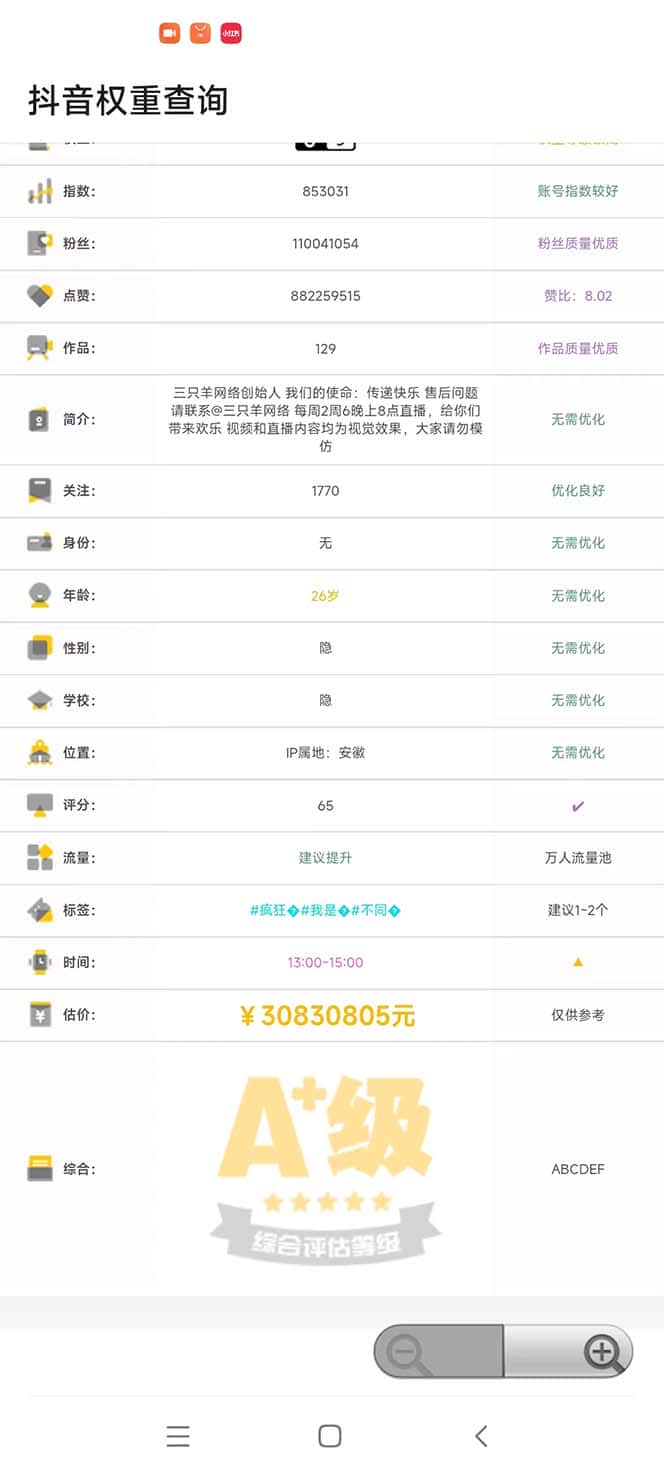Return to the home screen
The image size is (664, 1476).
tap(329, 1436)
